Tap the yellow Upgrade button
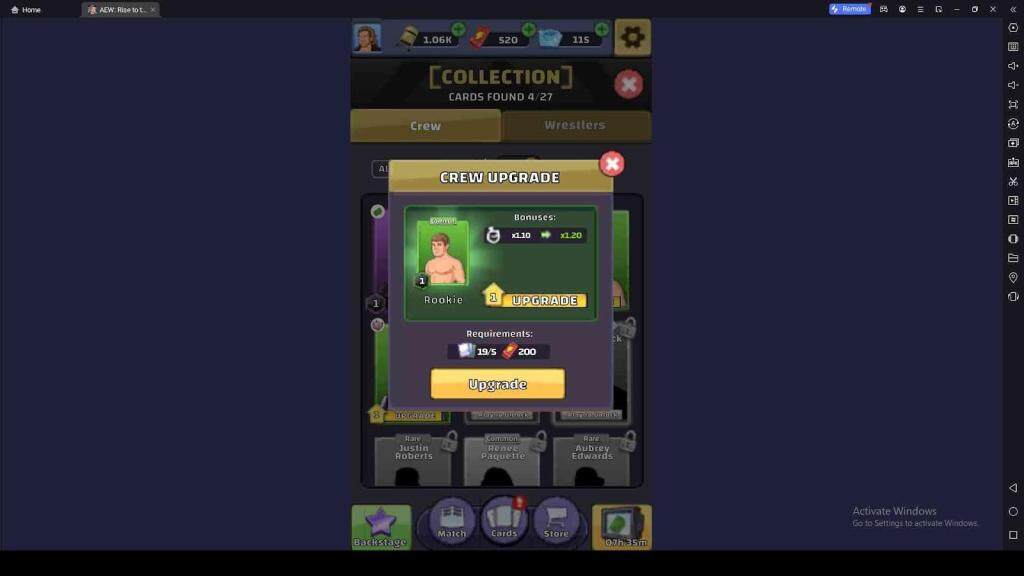1024x576 pixels. (497, 384)
